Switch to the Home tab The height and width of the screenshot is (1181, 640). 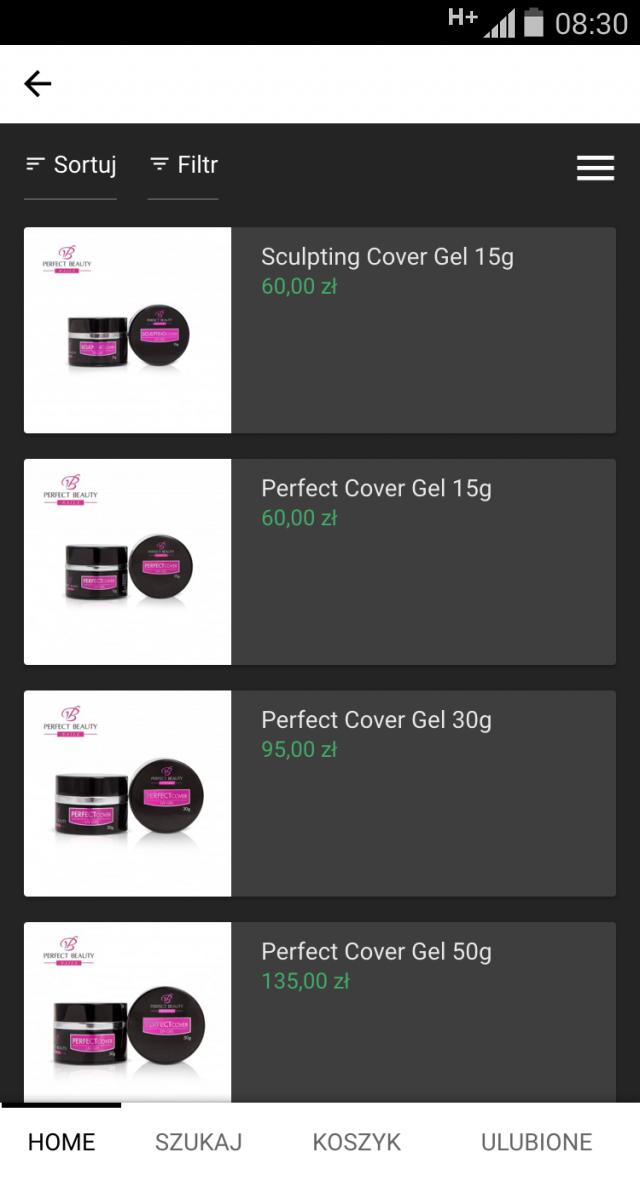point(61,1142)
